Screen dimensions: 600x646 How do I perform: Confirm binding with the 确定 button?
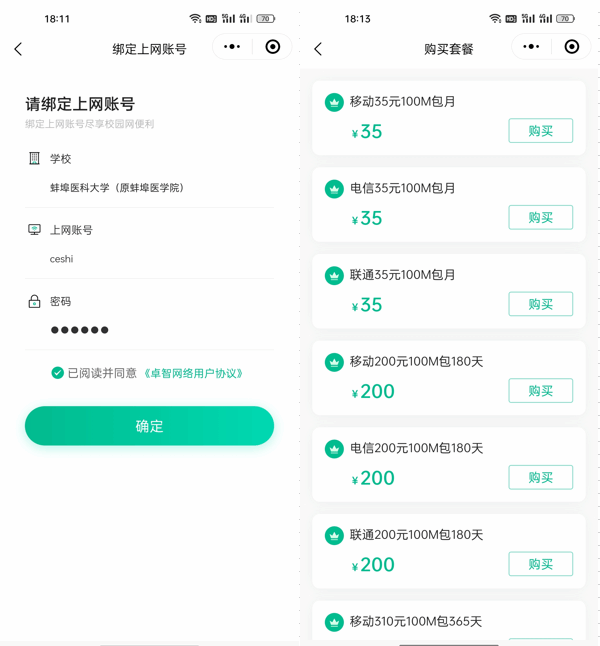point(149,426)
